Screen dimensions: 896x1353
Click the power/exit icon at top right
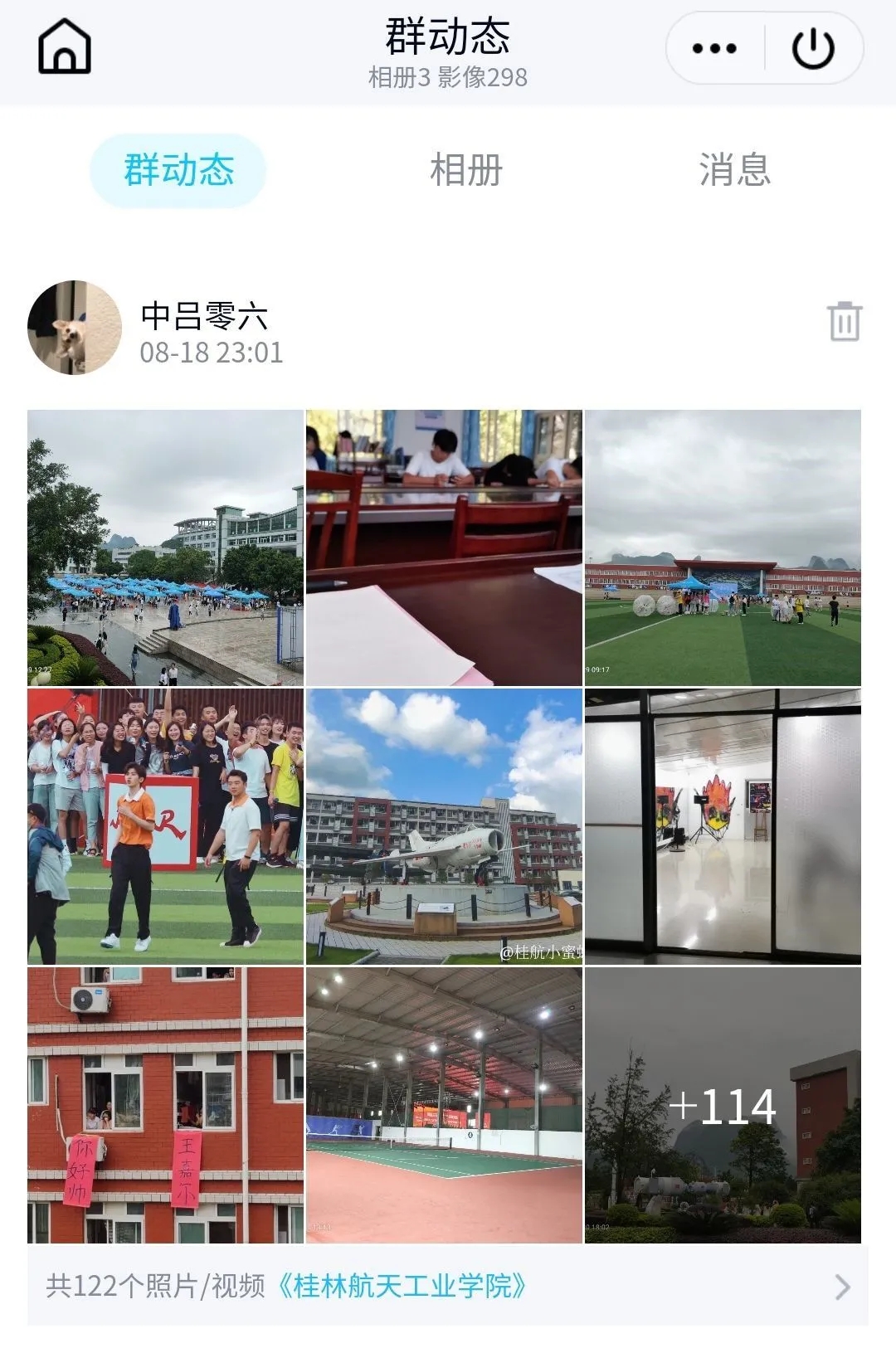pyautogui.click(x=811, y=47)
